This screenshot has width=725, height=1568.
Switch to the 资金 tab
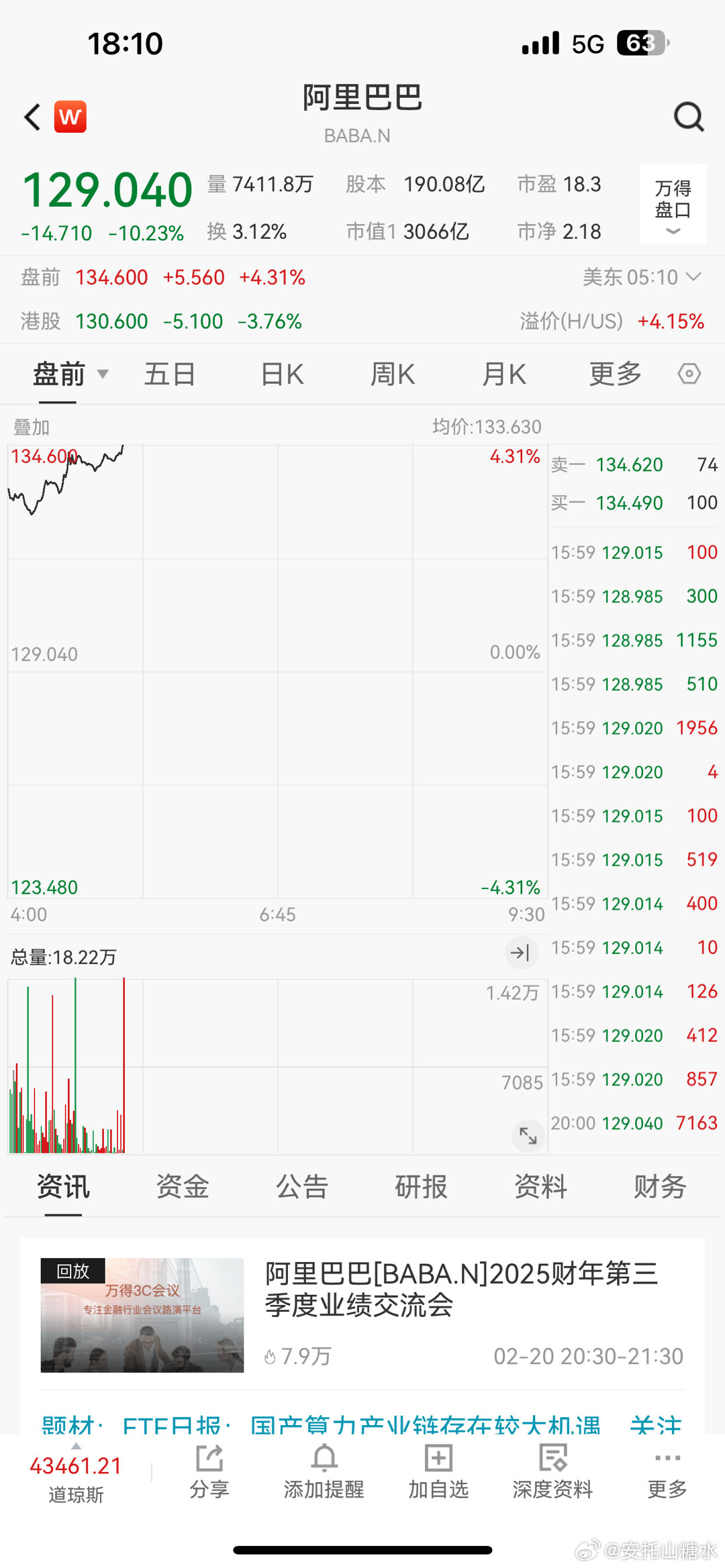pos(183,1186)
